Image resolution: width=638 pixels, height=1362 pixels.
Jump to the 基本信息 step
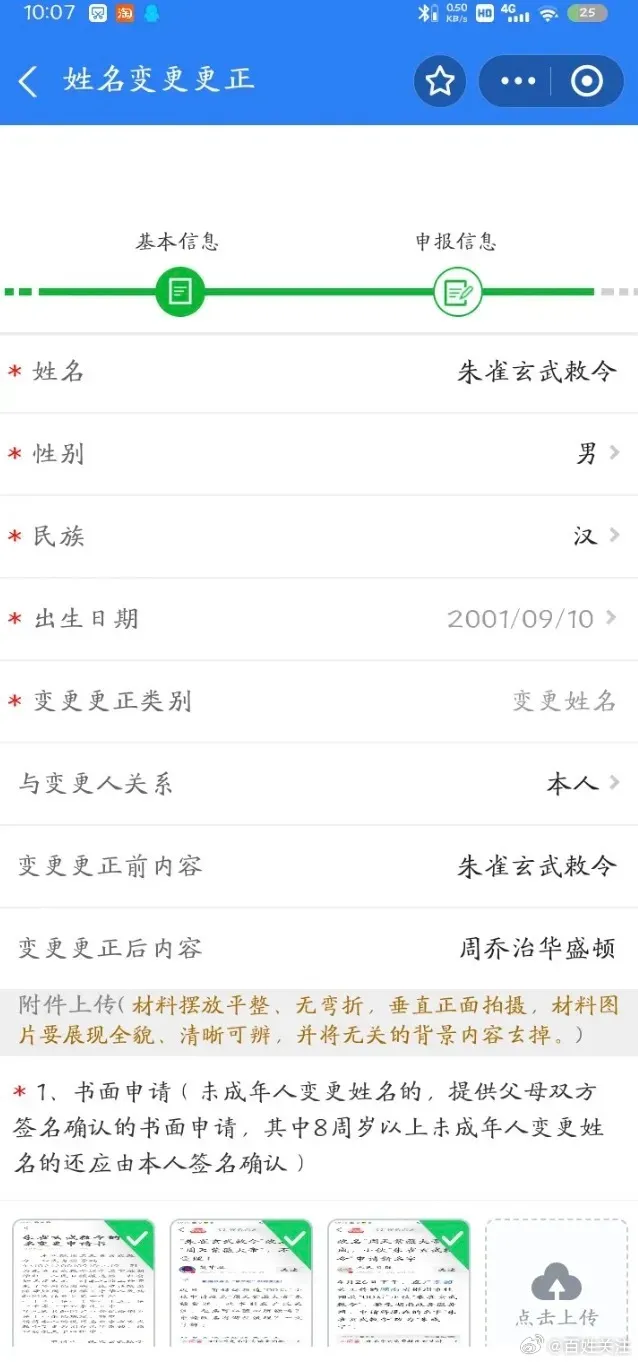tap(180, 291)
